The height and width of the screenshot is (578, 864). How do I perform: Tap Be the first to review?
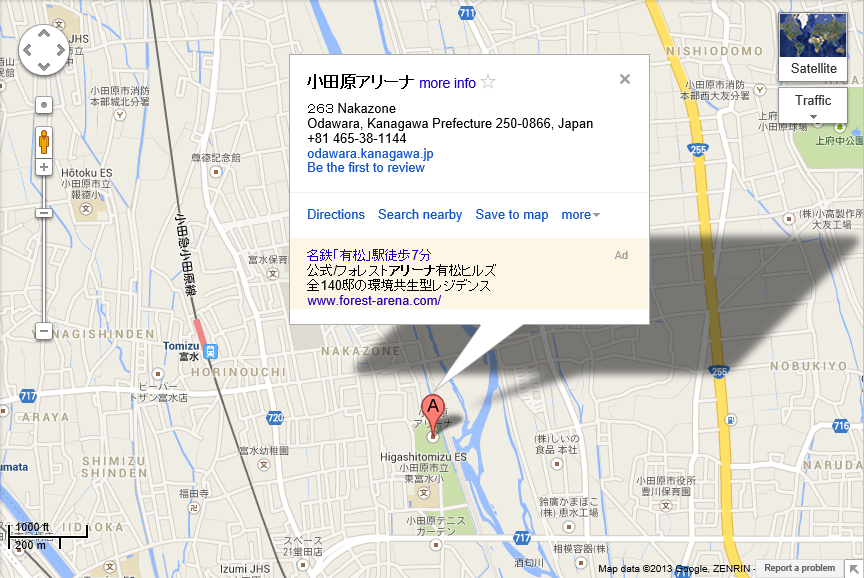point(366,167)
